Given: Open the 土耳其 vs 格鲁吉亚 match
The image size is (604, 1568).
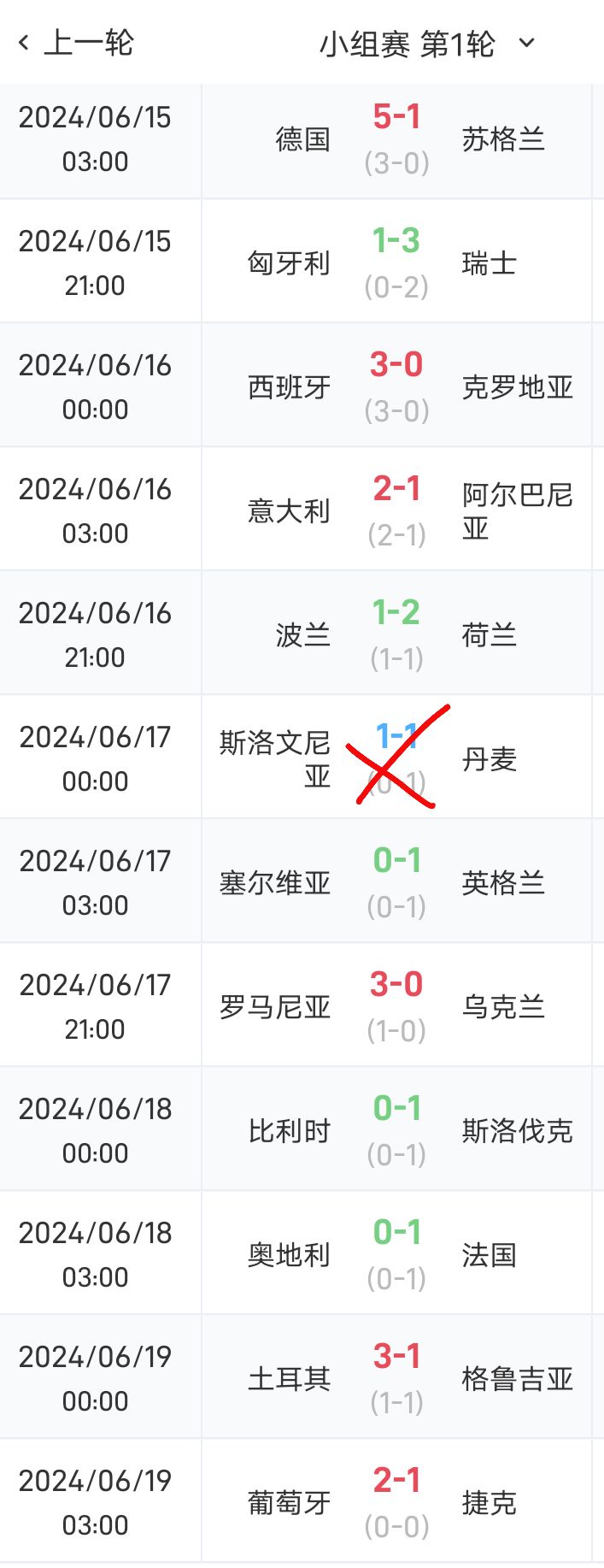Looking at the screenshot, I should pos(396,1378).
